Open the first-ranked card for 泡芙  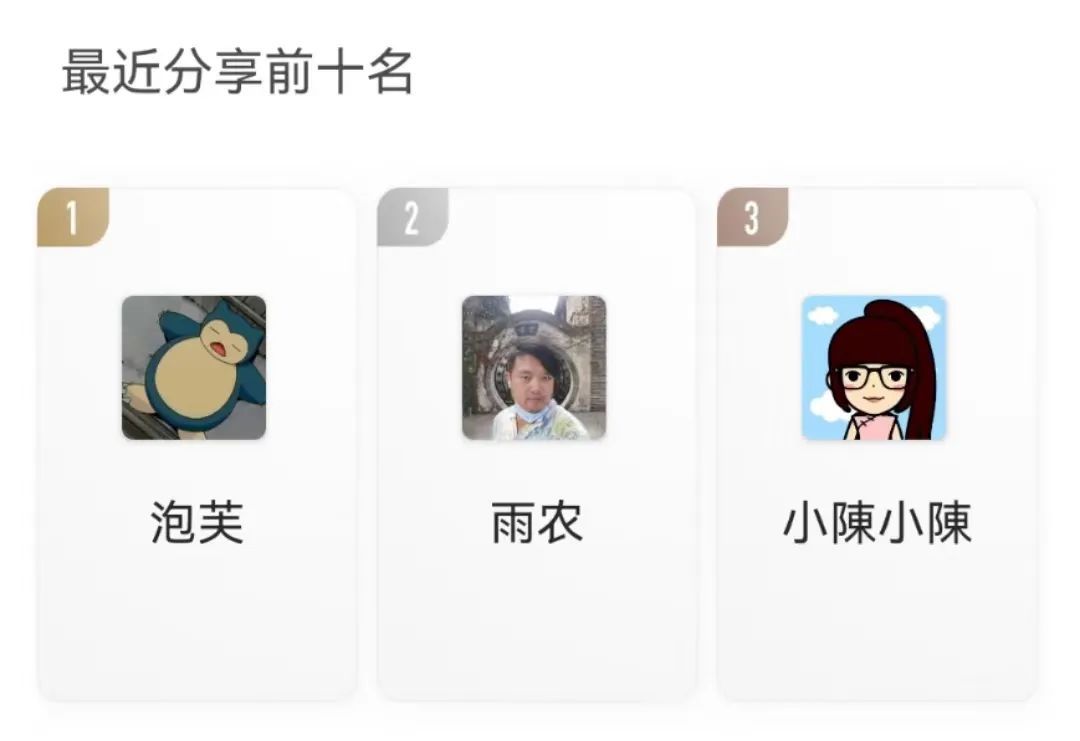click(x=196, y=444)
